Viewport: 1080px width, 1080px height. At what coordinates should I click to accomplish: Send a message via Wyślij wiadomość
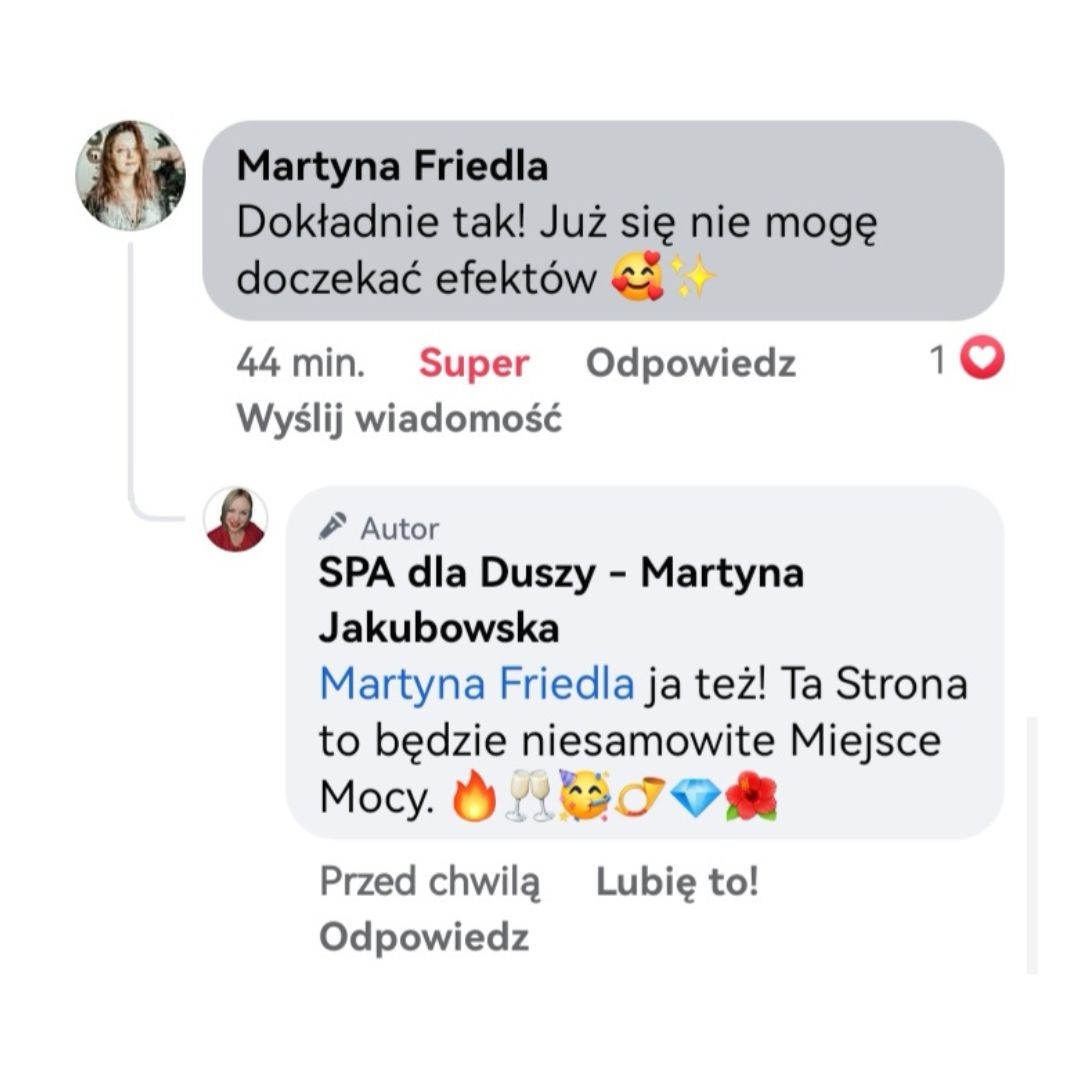[x=399, y=419]
